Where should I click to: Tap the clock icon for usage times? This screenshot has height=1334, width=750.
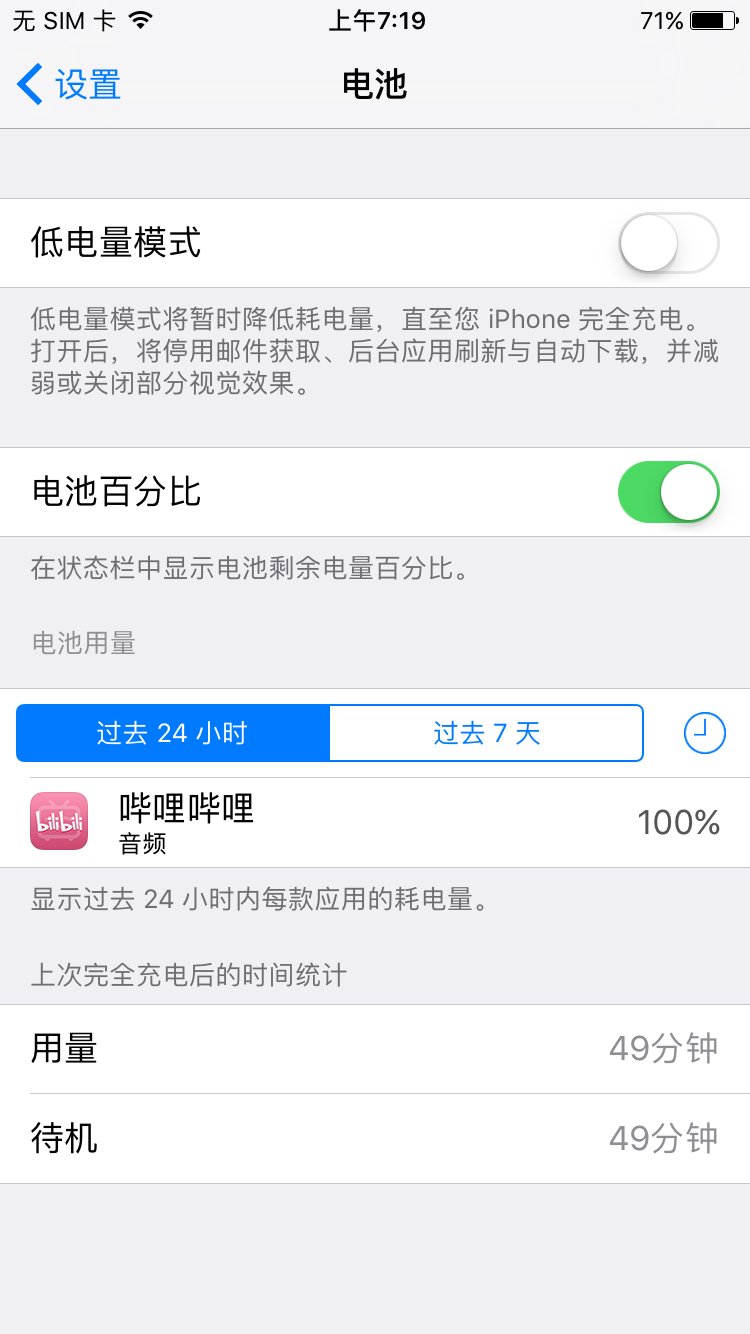point(704,733)
